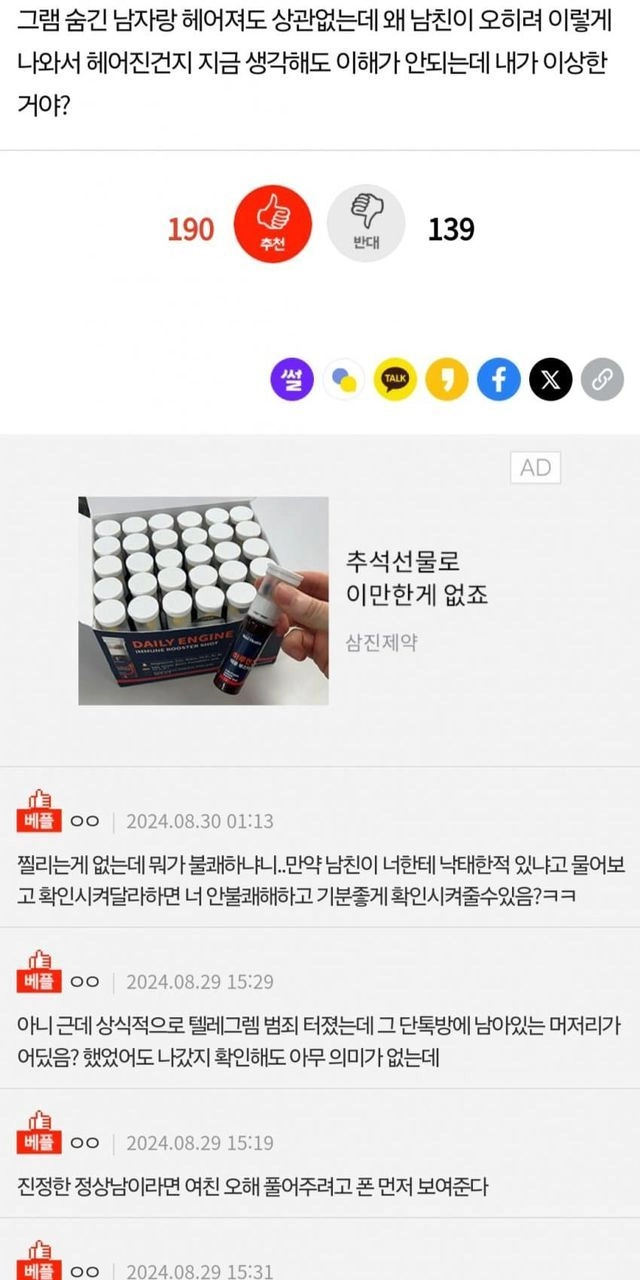This screenshot has width=640, height=1280.
Task: Share via the KakaoTalk TALK icon
Action: pyautogui.click(x=394, y=379)
